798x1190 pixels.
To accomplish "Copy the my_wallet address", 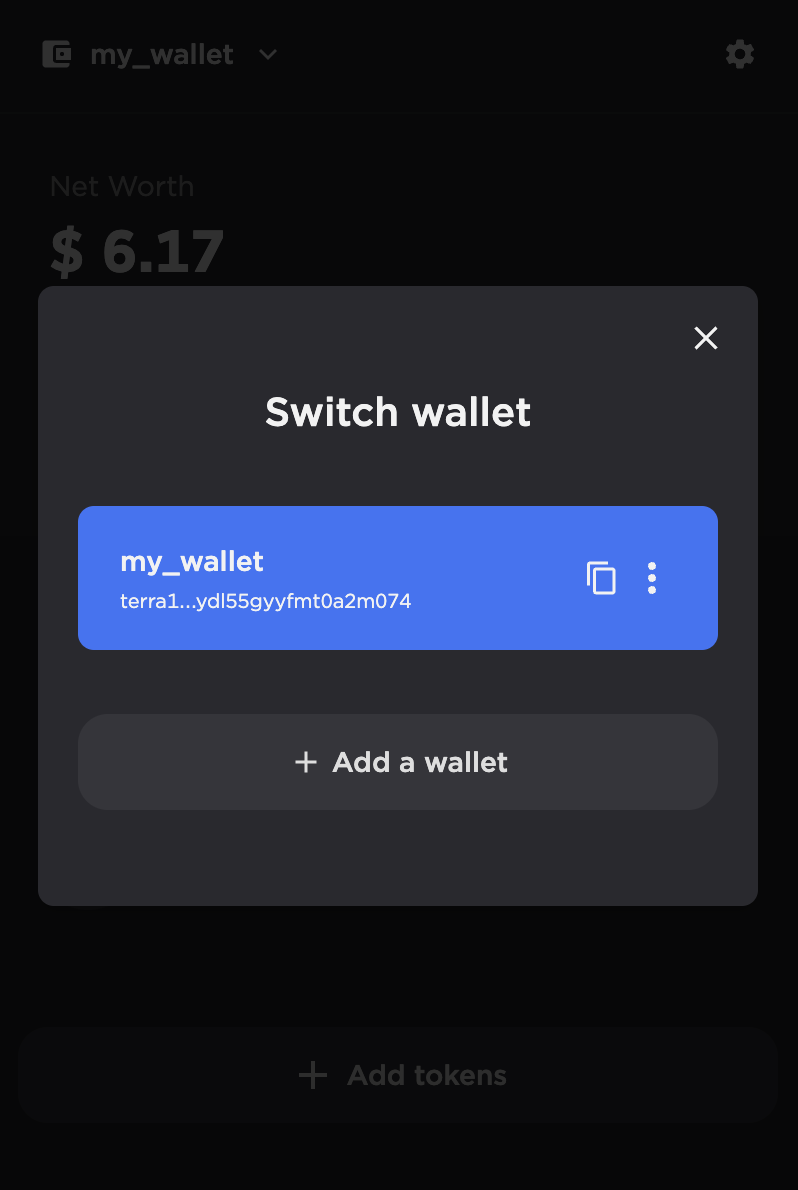I will point(601,578).
